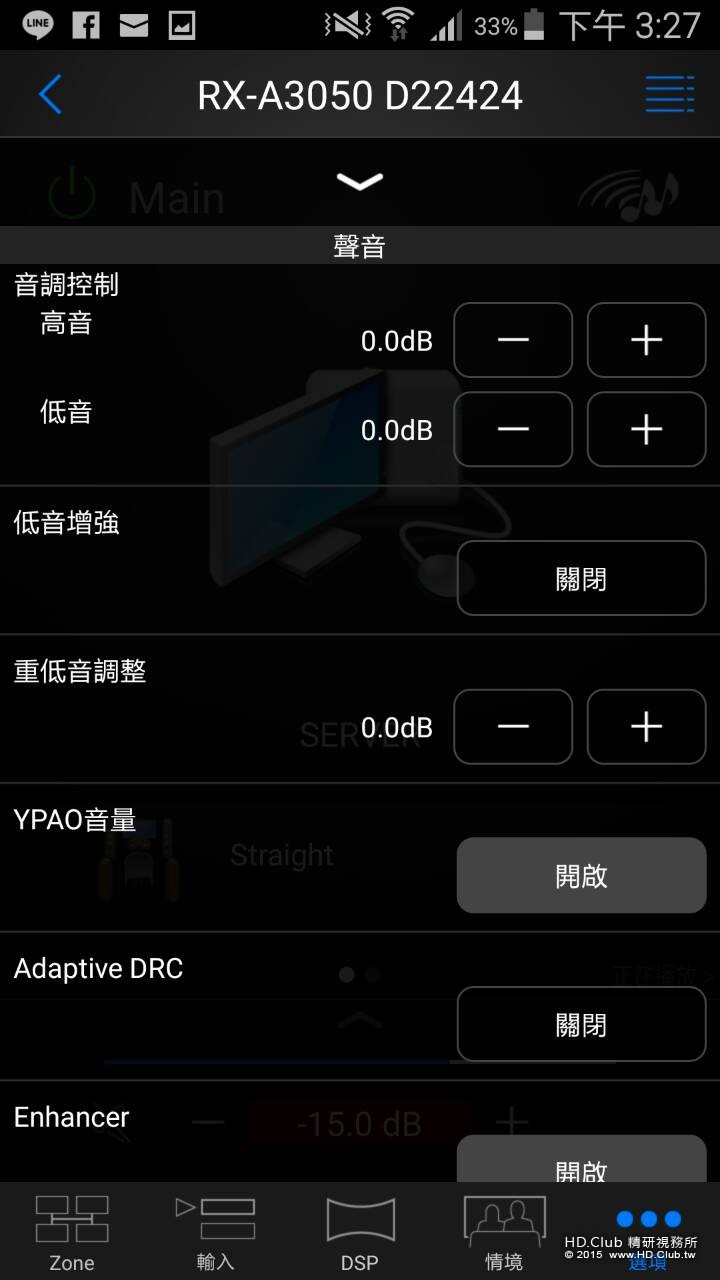Switch to the Zone tab

[72, 1232]
